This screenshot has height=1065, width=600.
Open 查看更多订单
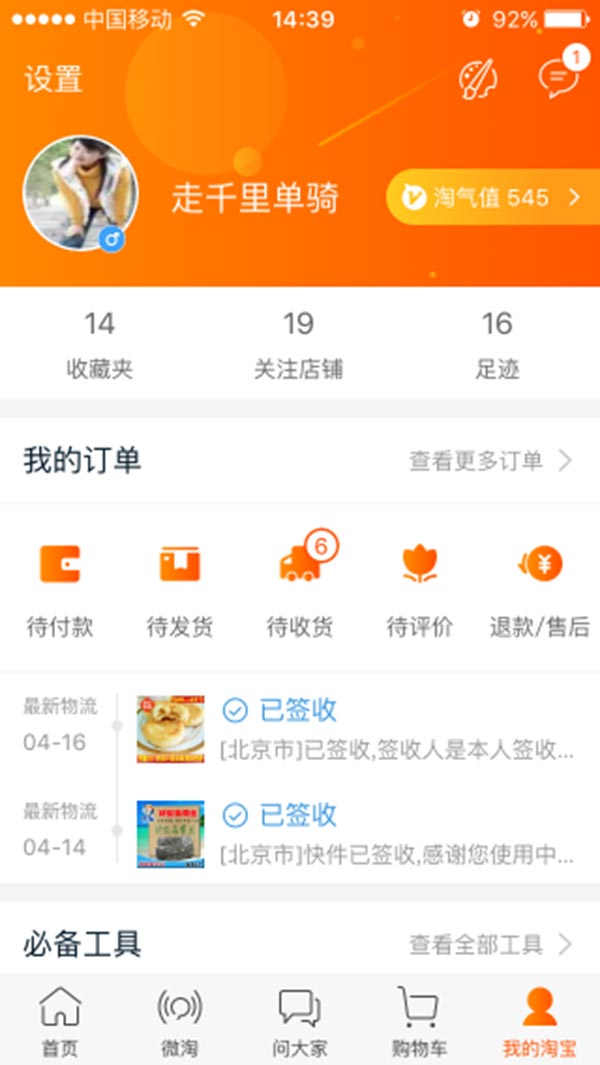489,461
